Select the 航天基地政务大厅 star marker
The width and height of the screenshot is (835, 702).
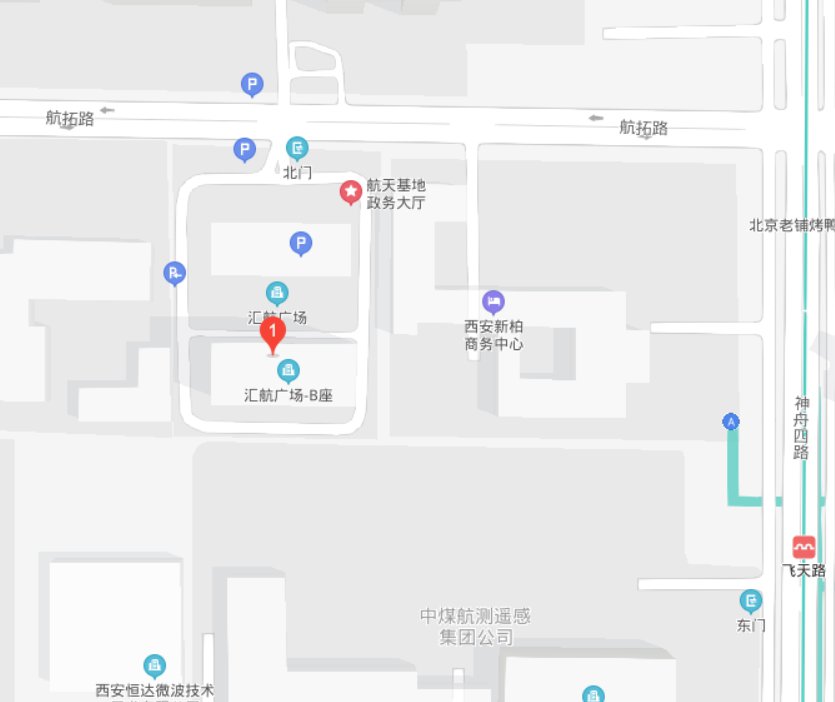[351, 191]
